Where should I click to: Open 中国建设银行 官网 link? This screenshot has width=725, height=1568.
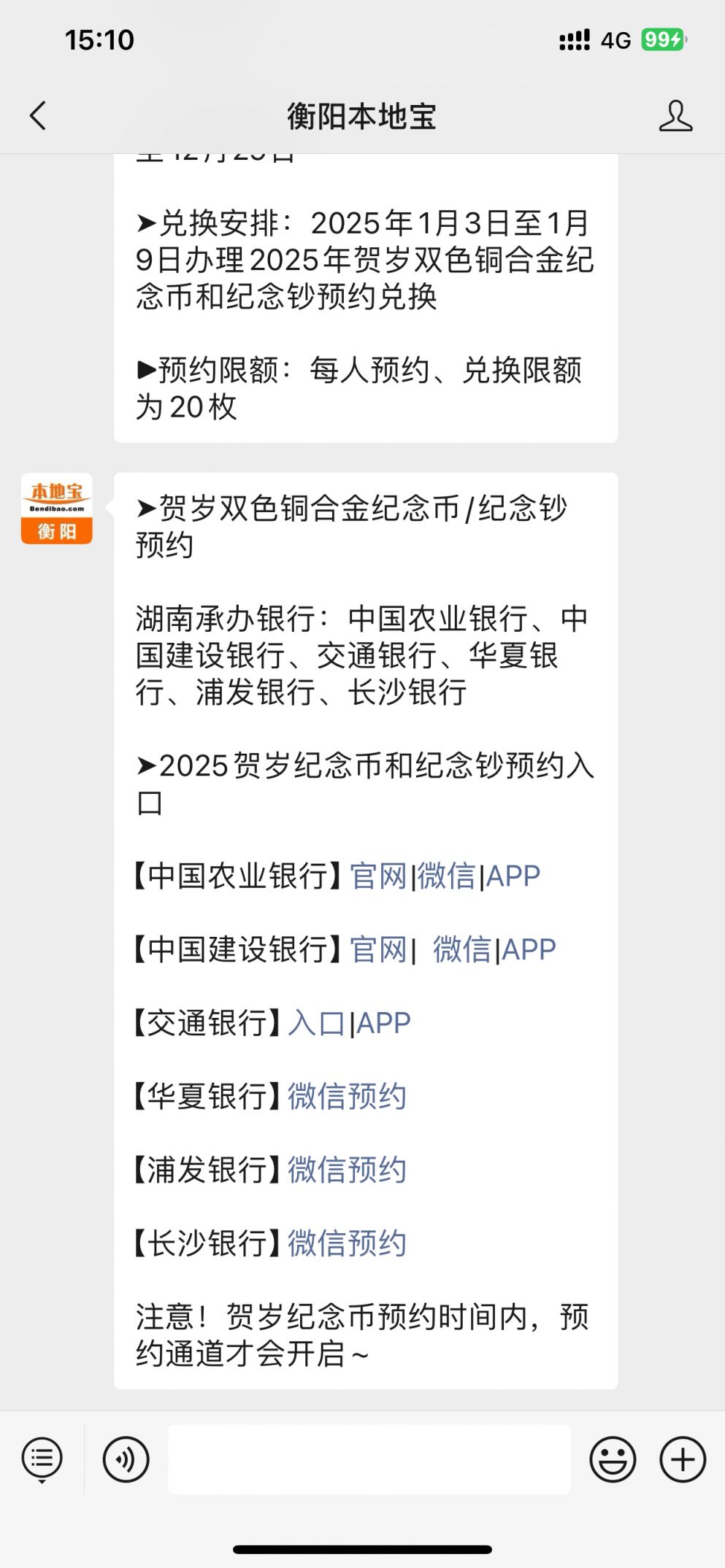[x=378, y=950]
